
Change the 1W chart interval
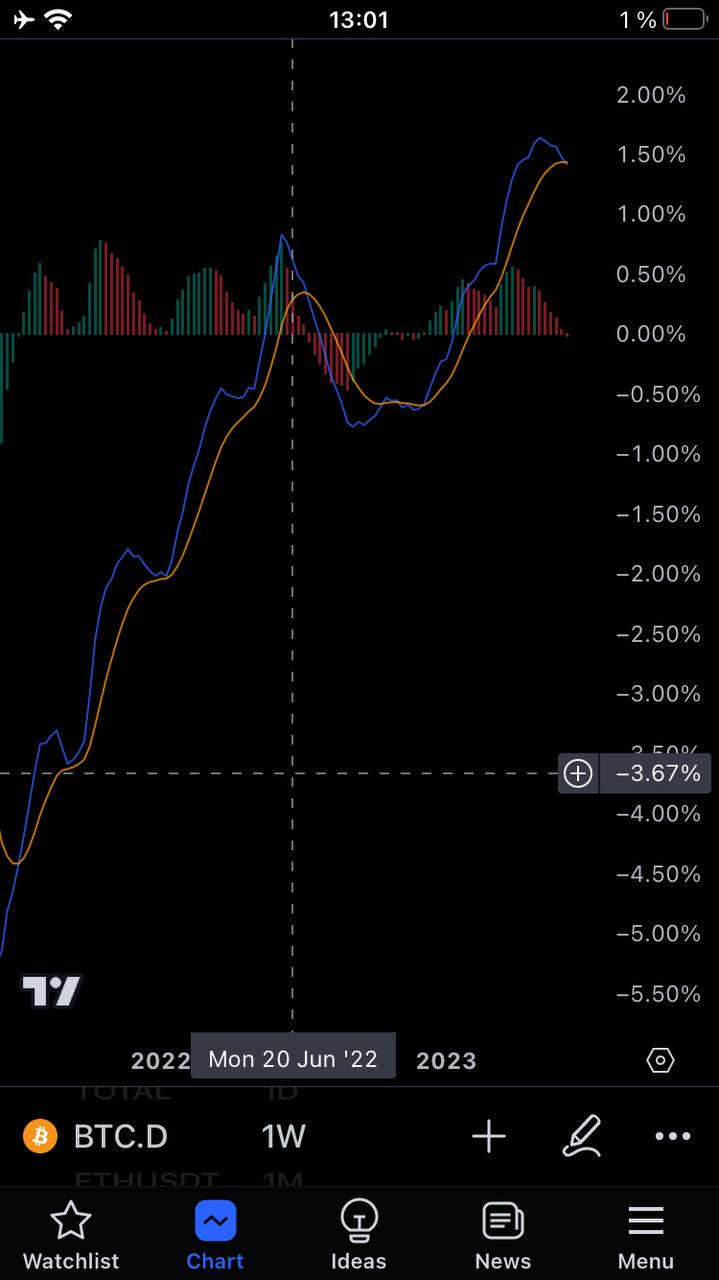point(283,1136)
